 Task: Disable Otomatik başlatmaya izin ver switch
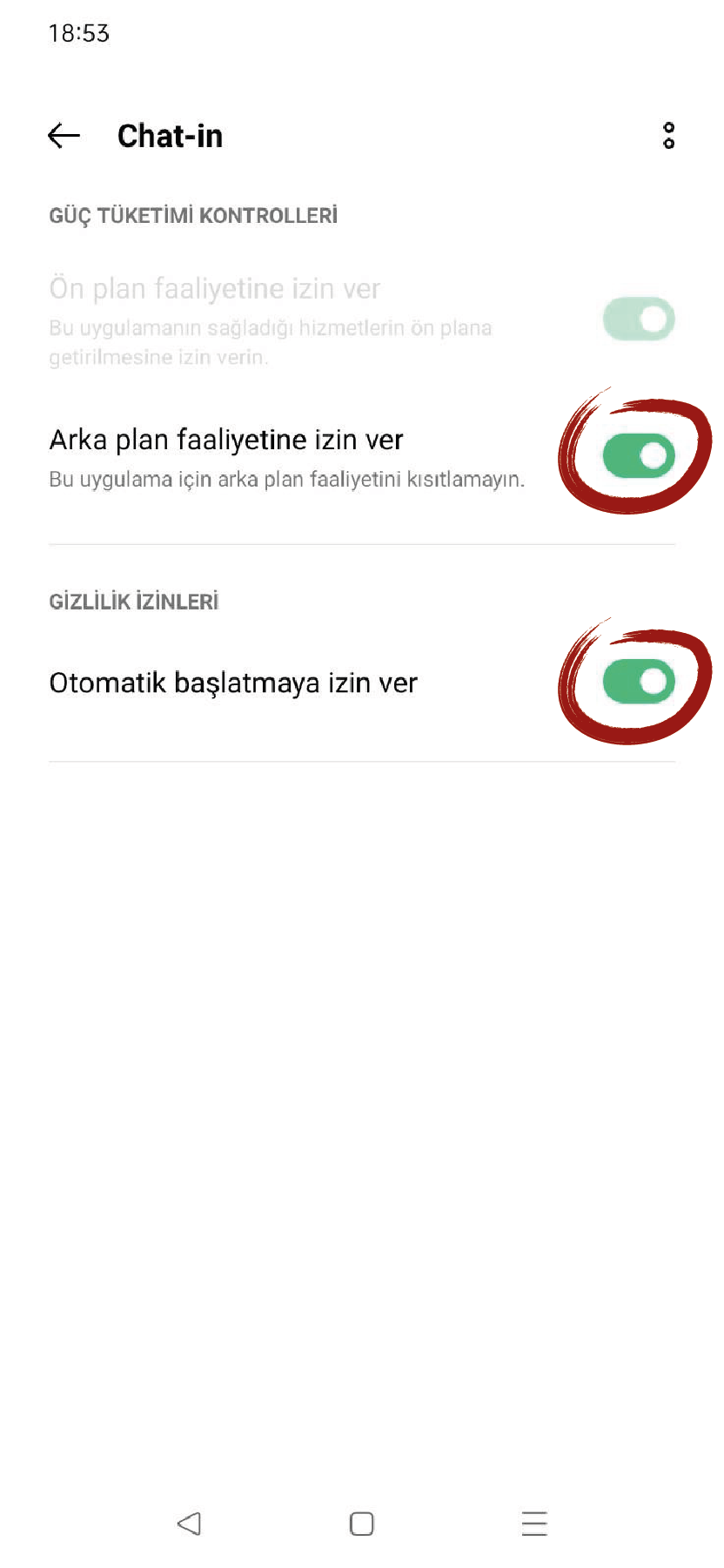point(639,682)
